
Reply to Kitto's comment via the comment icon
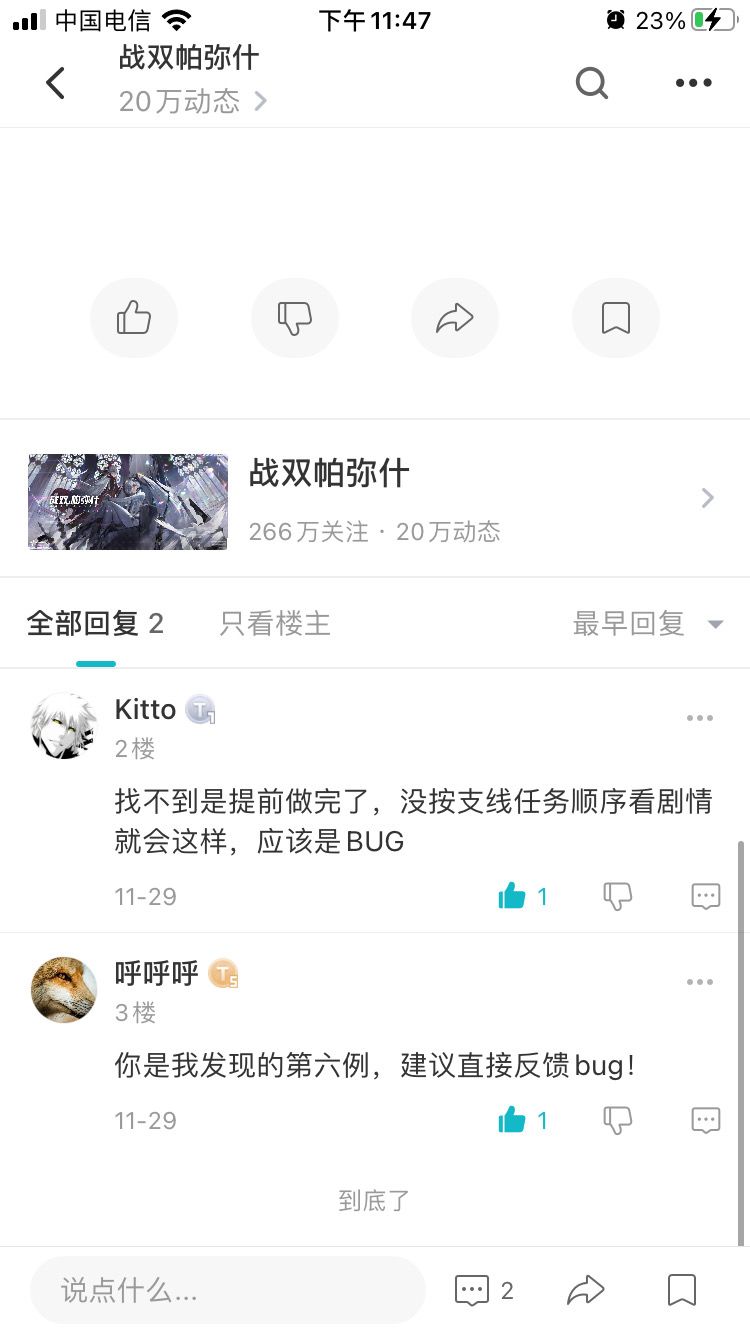tap(706, 896)
